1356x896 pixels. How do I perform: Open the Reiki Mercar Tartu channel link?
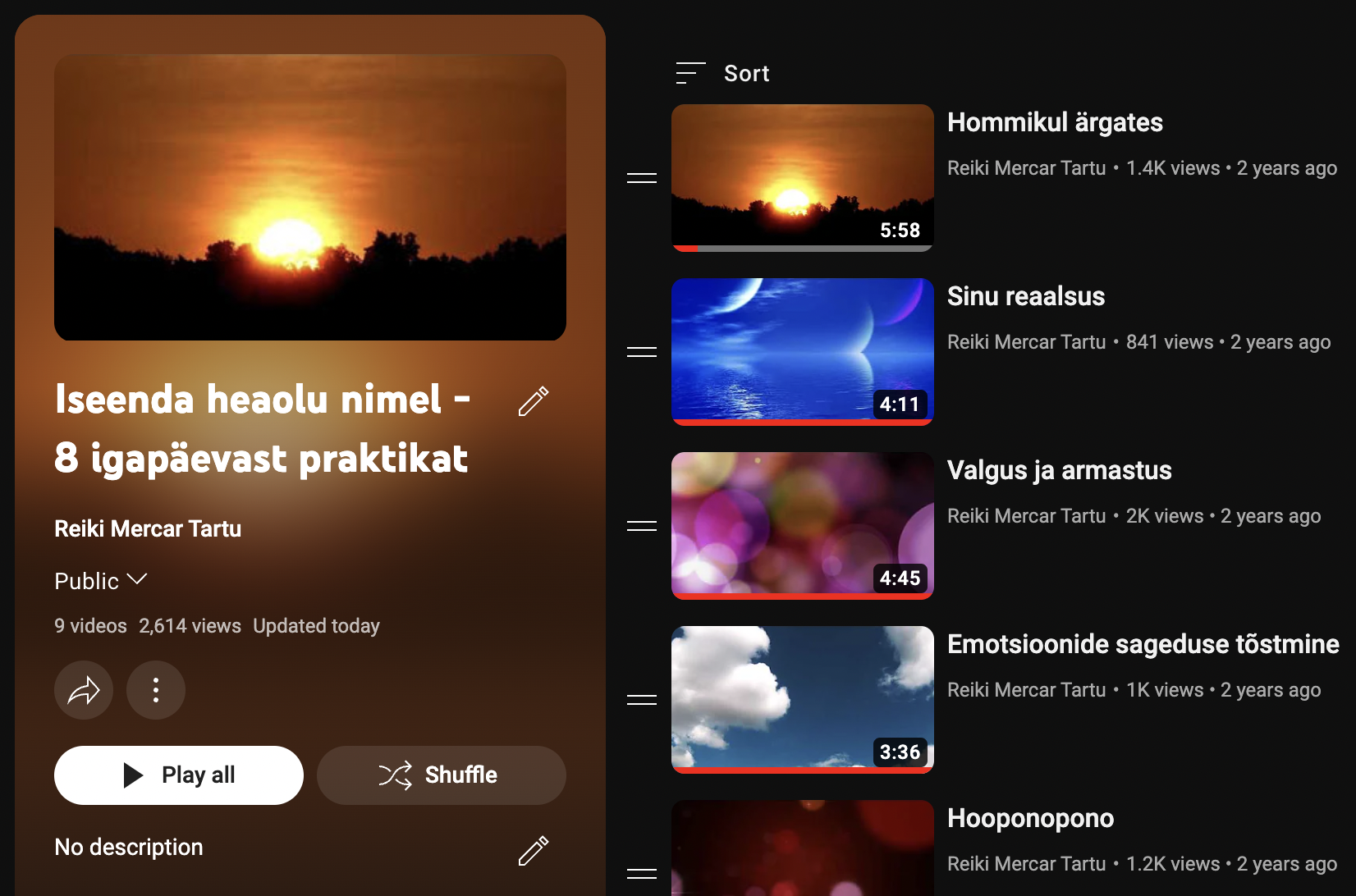pyautogui.click(x=148, y=529)
